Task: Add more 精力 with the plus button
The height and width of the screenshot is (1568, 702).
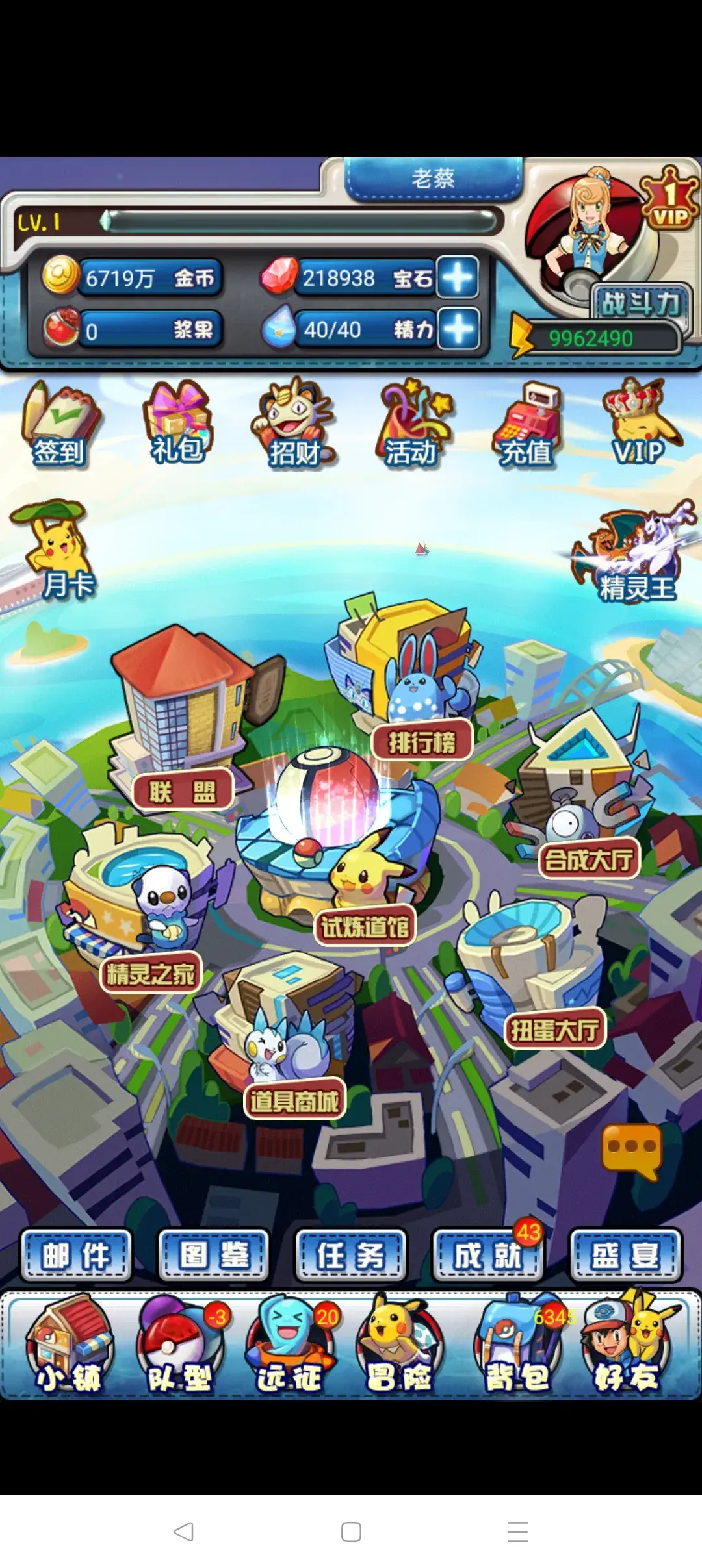Action: click(x=458, y=329)
